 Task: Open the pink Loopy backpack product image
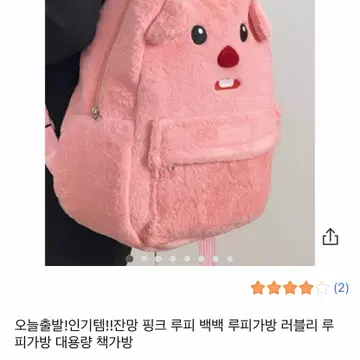click(180, 133)
